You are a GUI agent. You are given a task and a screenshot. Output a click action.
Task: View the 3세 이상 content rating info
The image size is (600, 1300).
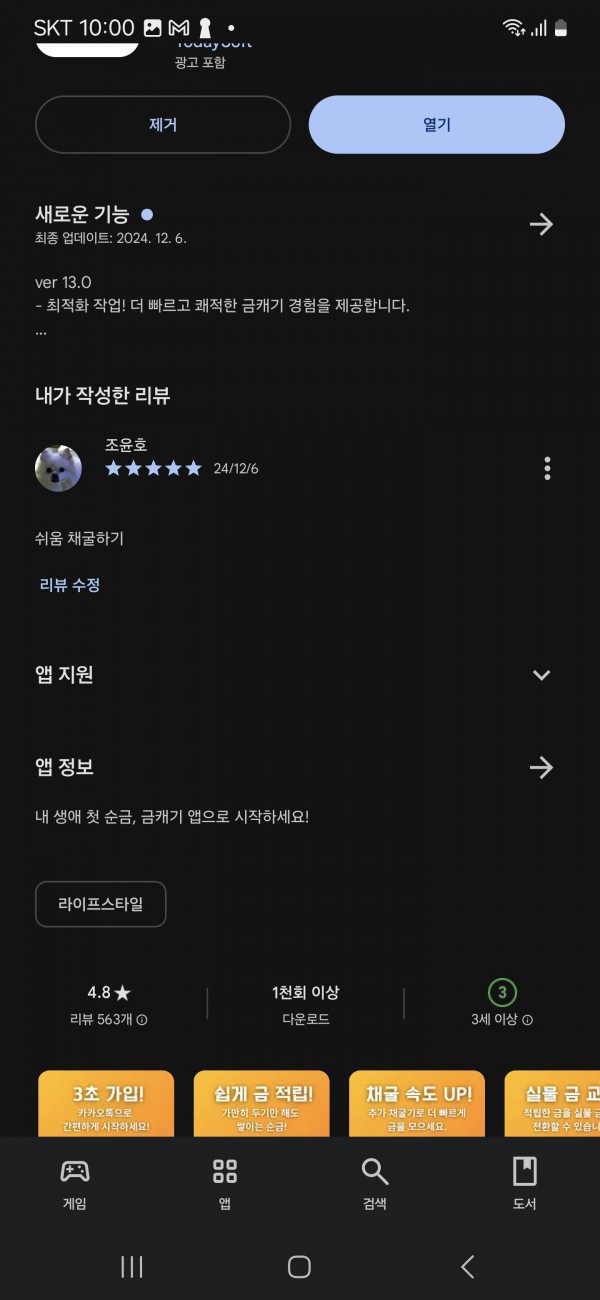[528, 1020]
